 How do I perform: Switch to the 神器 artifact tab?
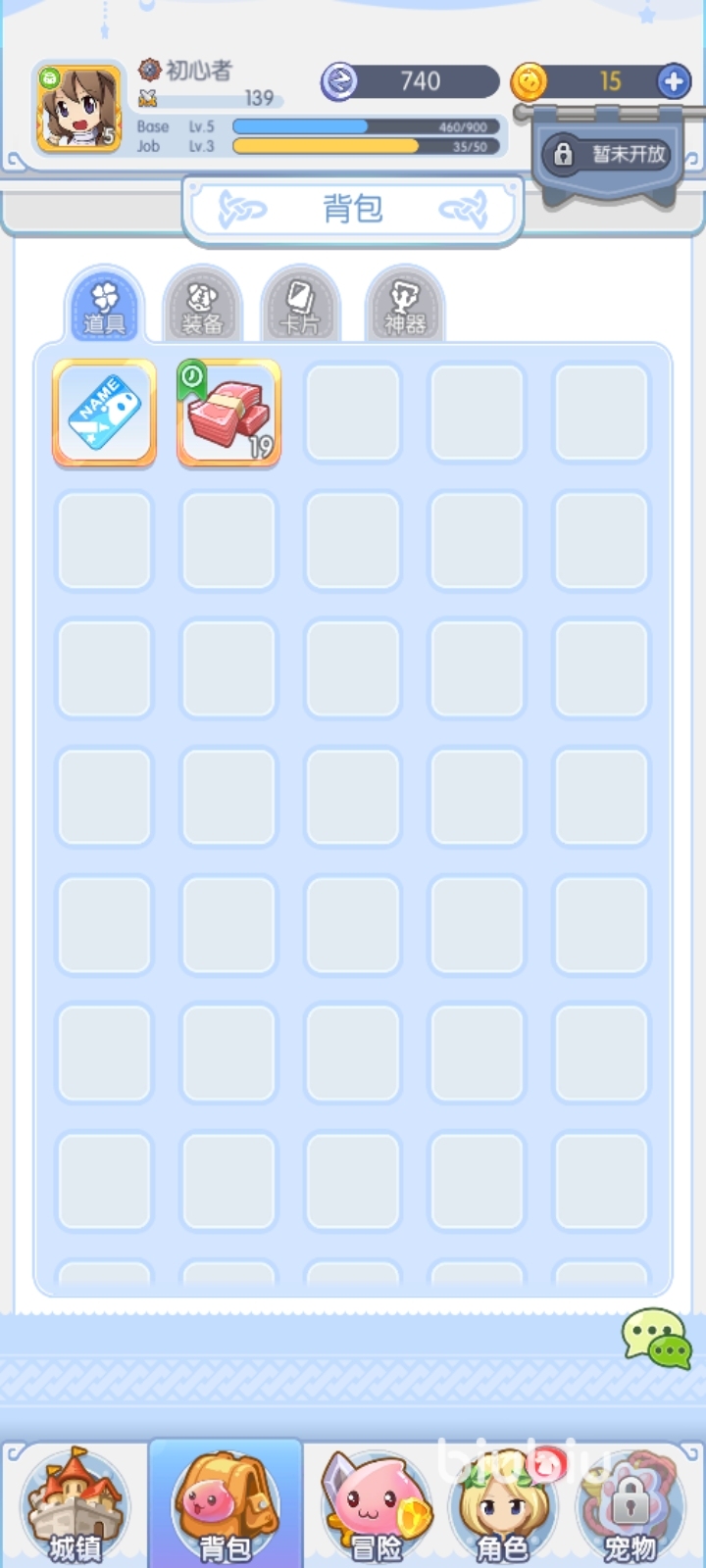pyautogui.click(x=404, y=306)
